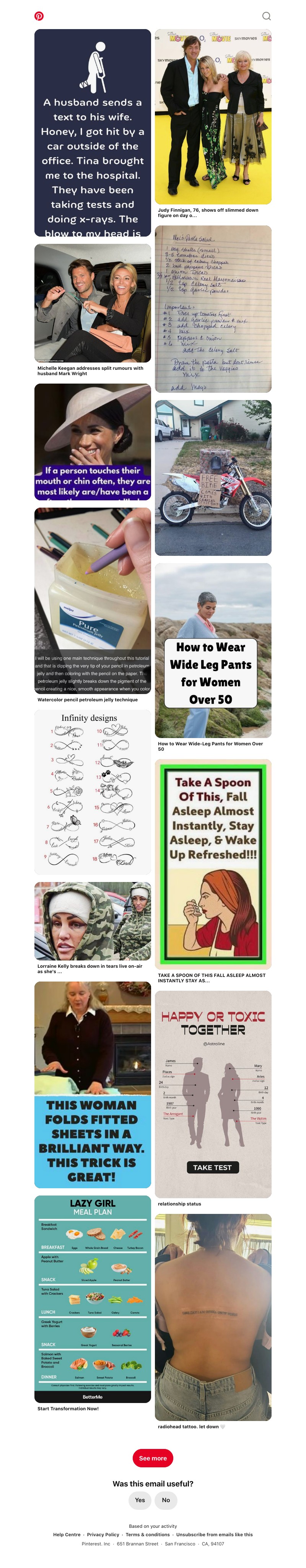Open the Infinity designs tattoo pin
The image size is (306, 1568).
tap(93, 791)
